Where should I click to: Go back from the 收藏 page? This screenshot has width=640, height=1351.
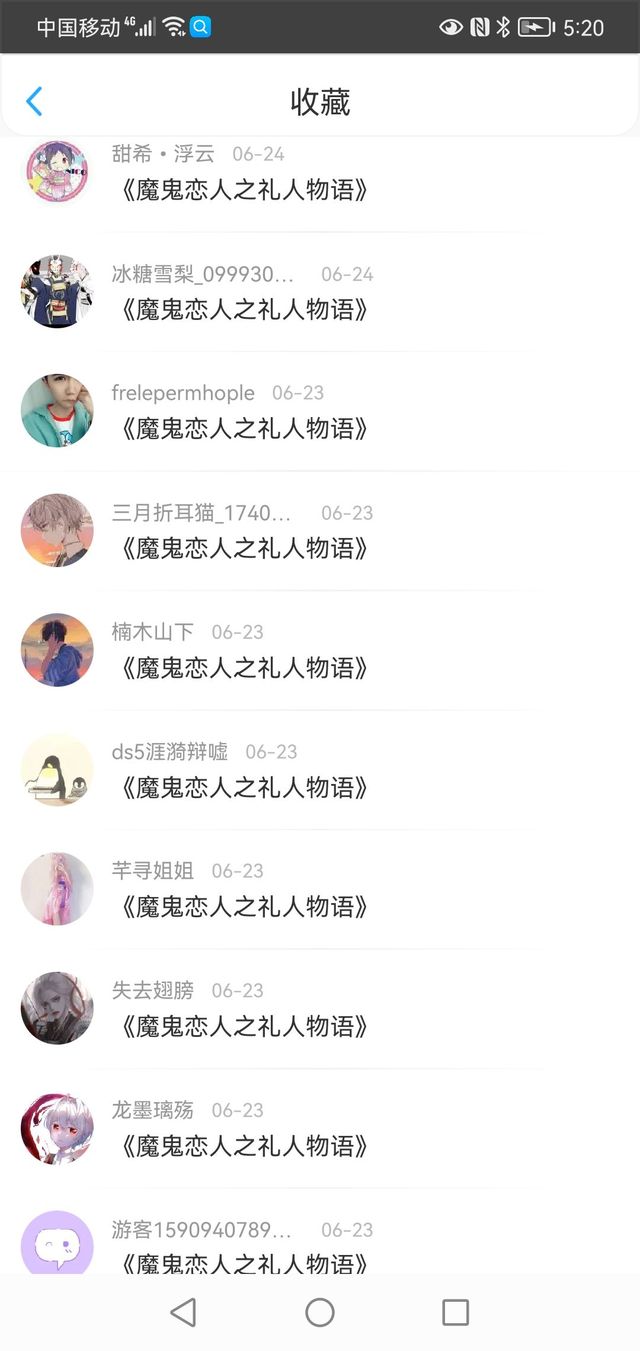(x=34, y=101)
